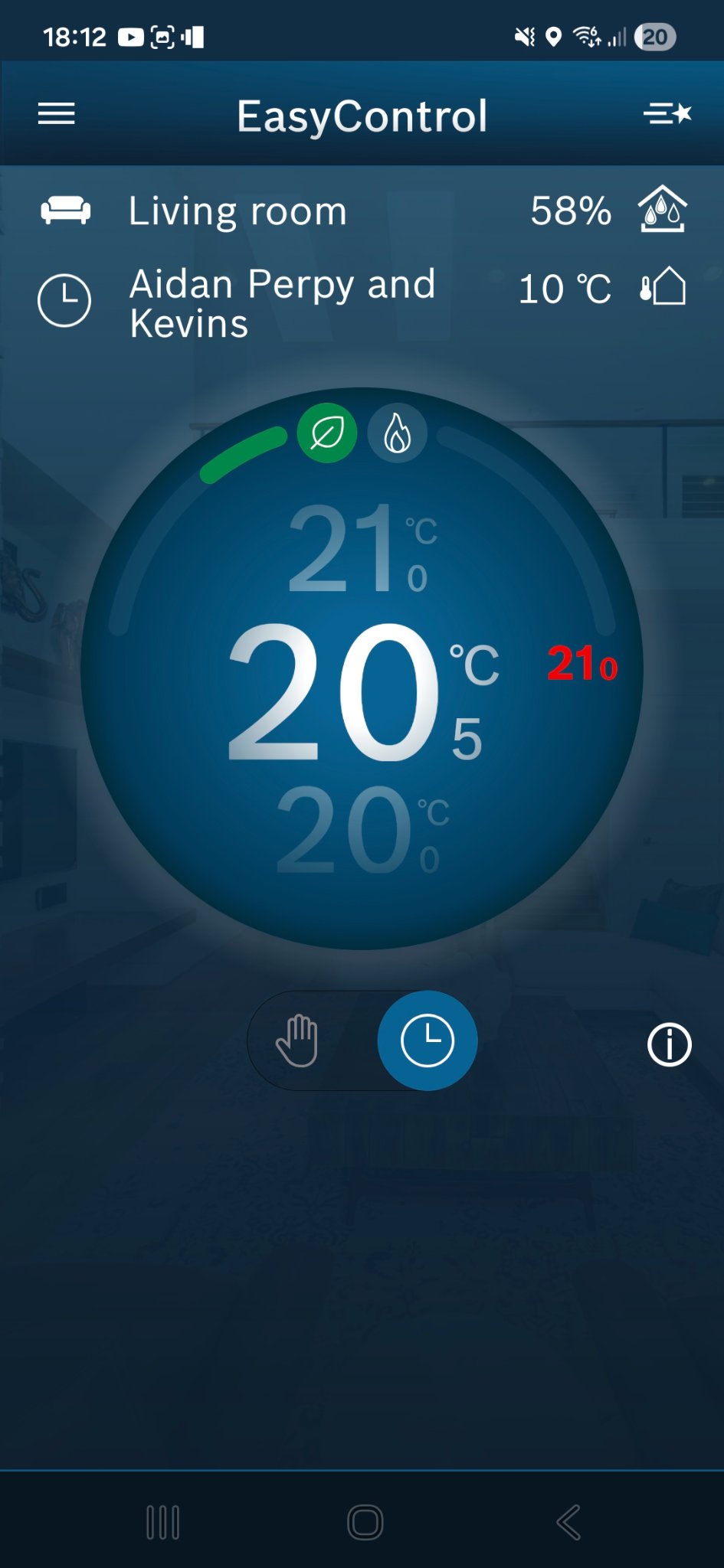Open the Aidan Perpy and Kevins schedule

pyautogui.click(x=282, y=302)
